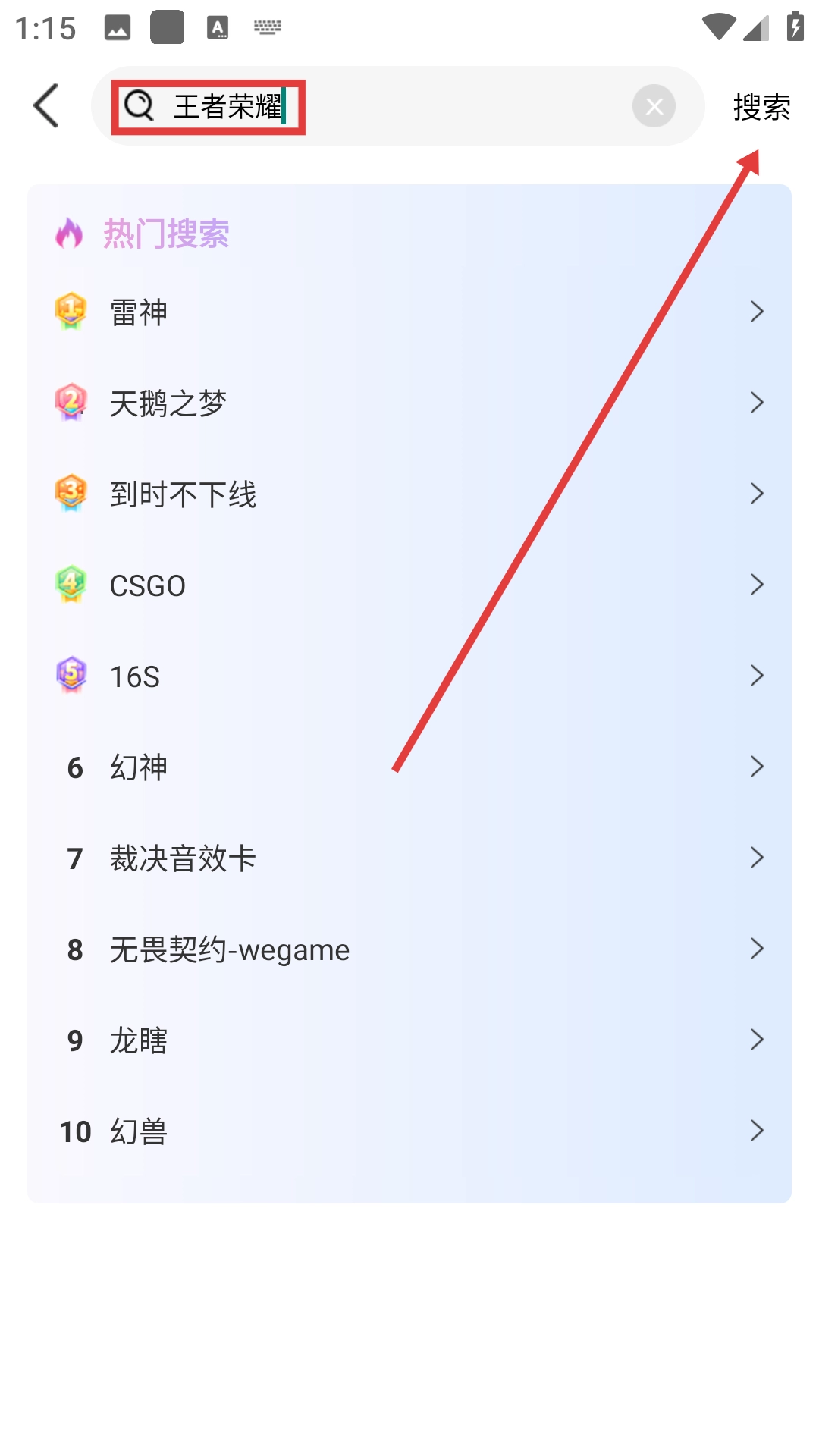Screen dimensions: 819x1456
Task: Clear the search text with the X button
Action: 654,107
